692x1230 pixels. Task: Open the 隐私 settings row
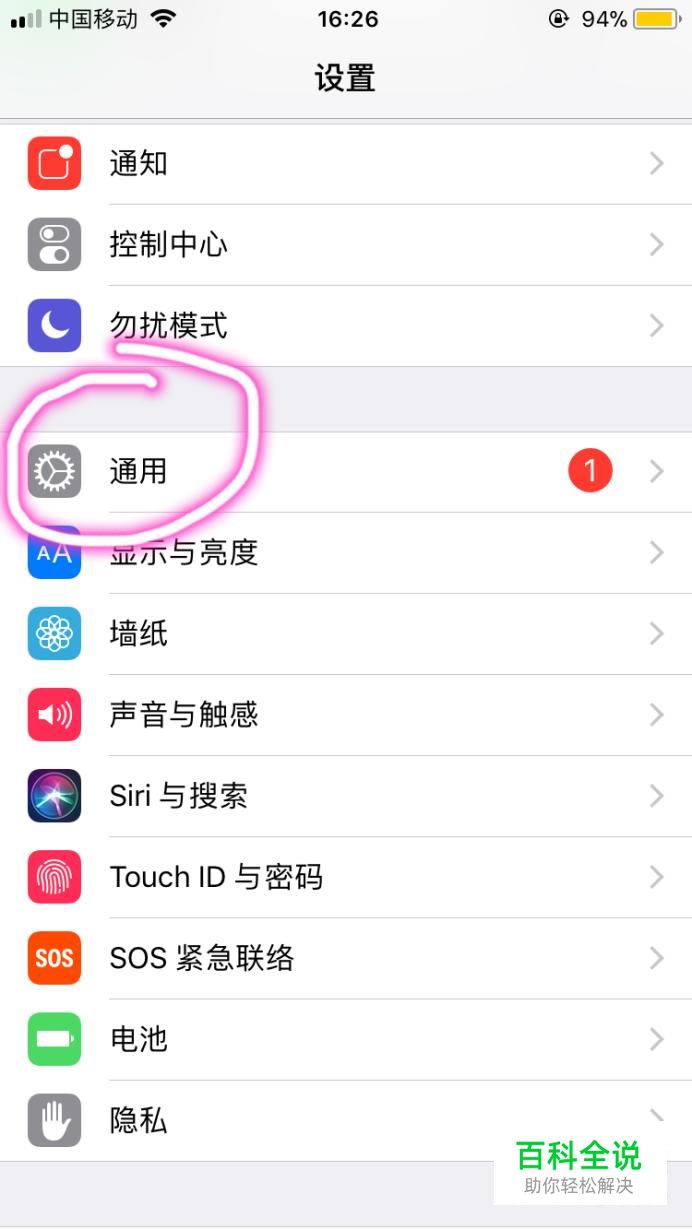pos(300,1120)
